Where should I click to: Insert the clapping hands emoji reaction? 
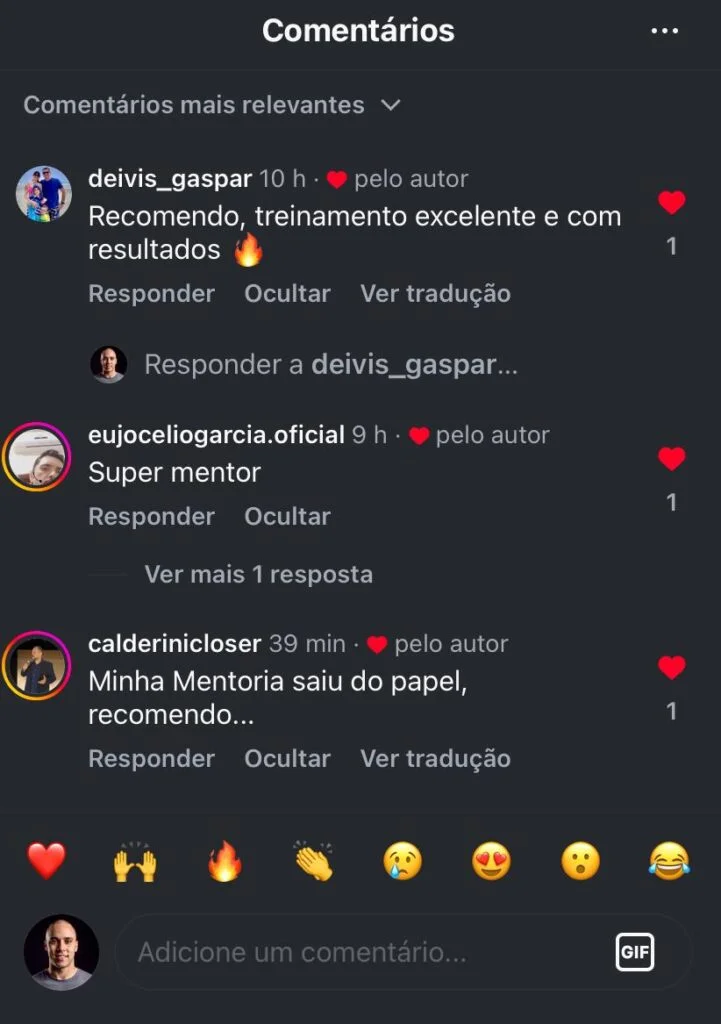(x=313, y=861)
